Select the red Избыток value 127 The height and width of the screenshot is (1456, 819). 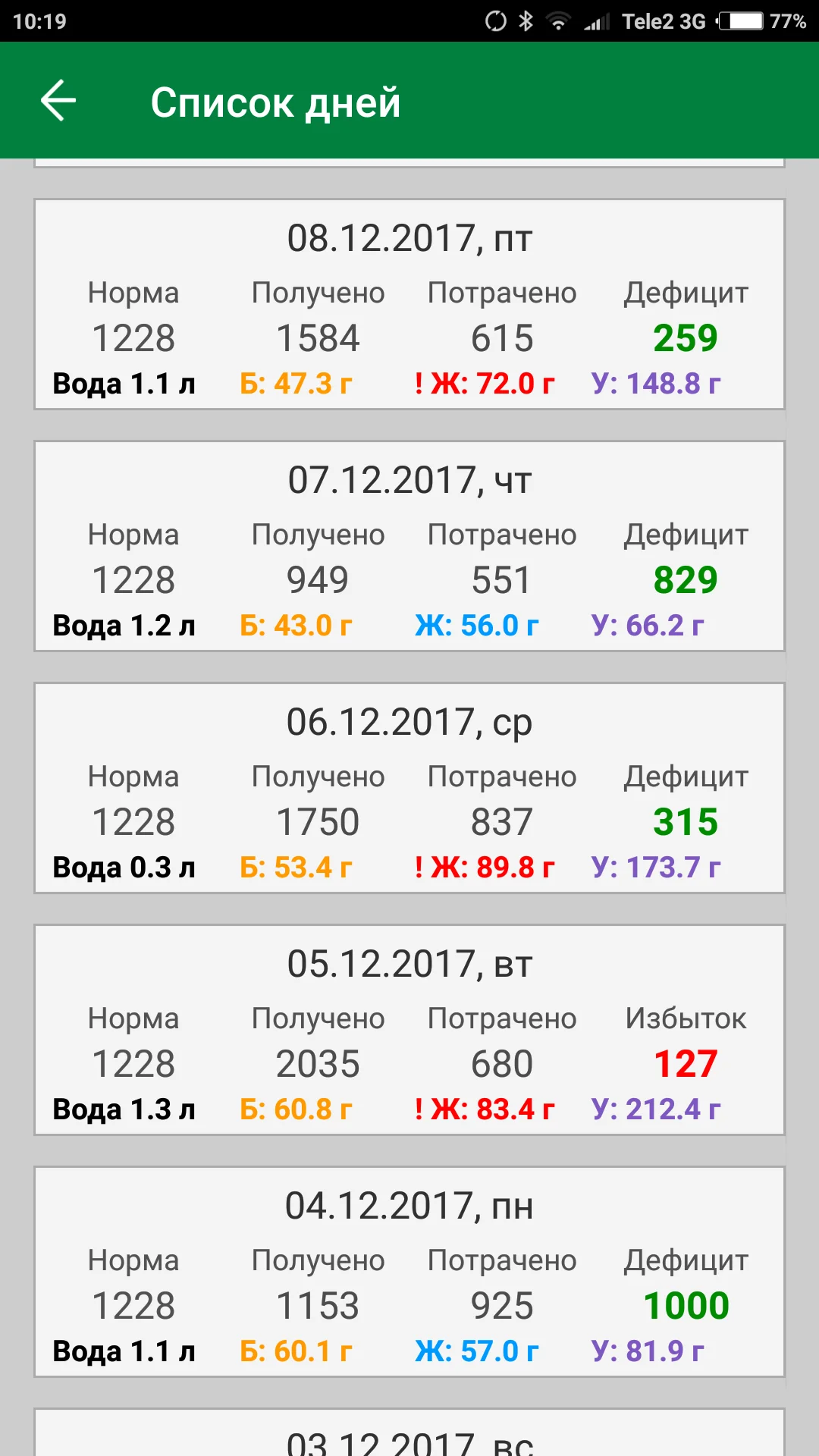point(685,1062)
